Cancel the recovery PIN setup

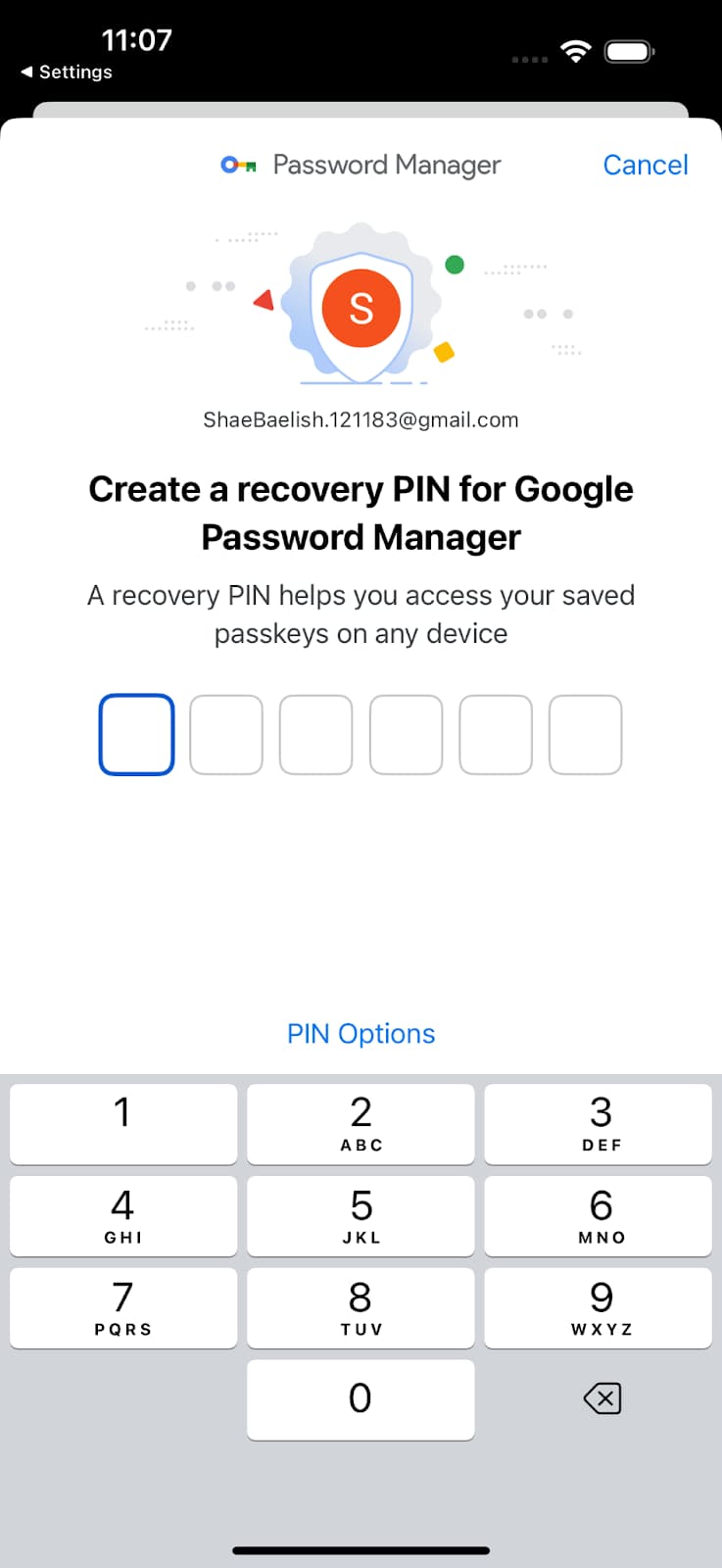click(646, 165)
